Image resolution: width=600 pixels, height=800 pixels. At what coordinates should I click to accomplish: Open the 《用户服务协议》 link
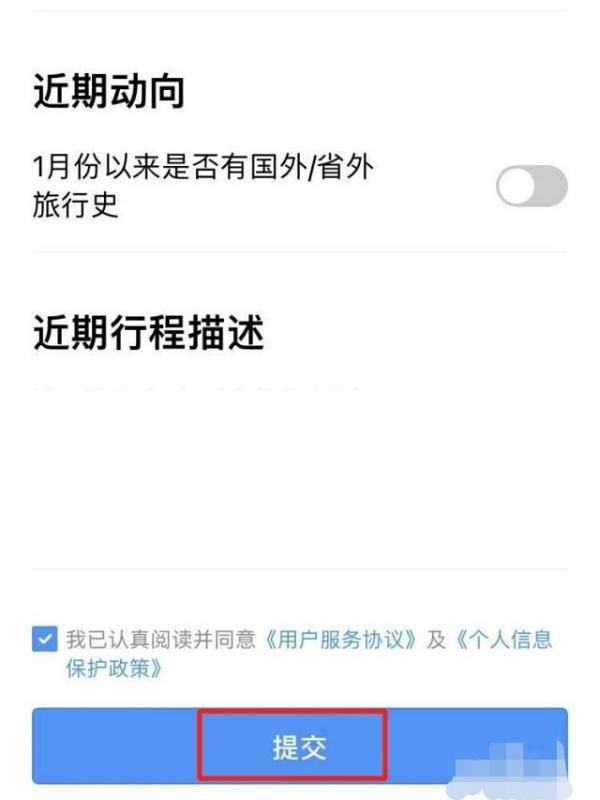[340, 639]
